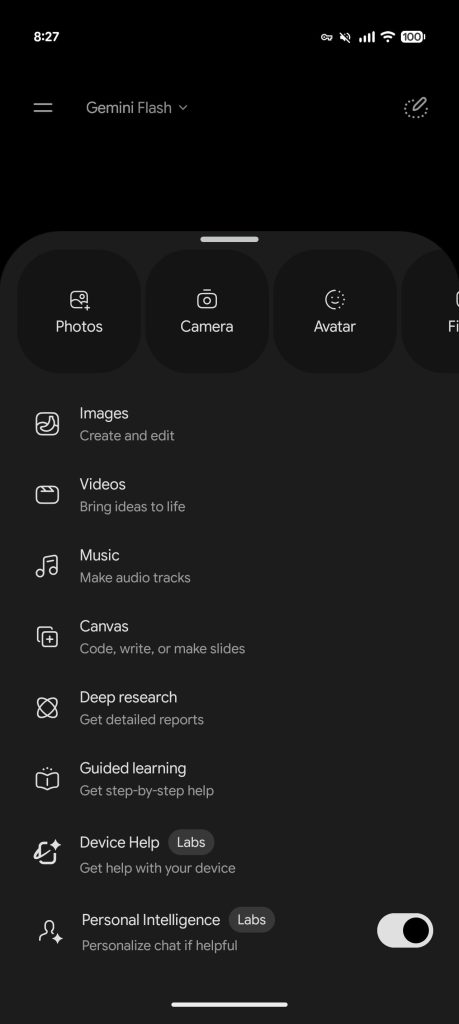Select the Photos tile
The image size is (459, 1024).
[79, 312]
